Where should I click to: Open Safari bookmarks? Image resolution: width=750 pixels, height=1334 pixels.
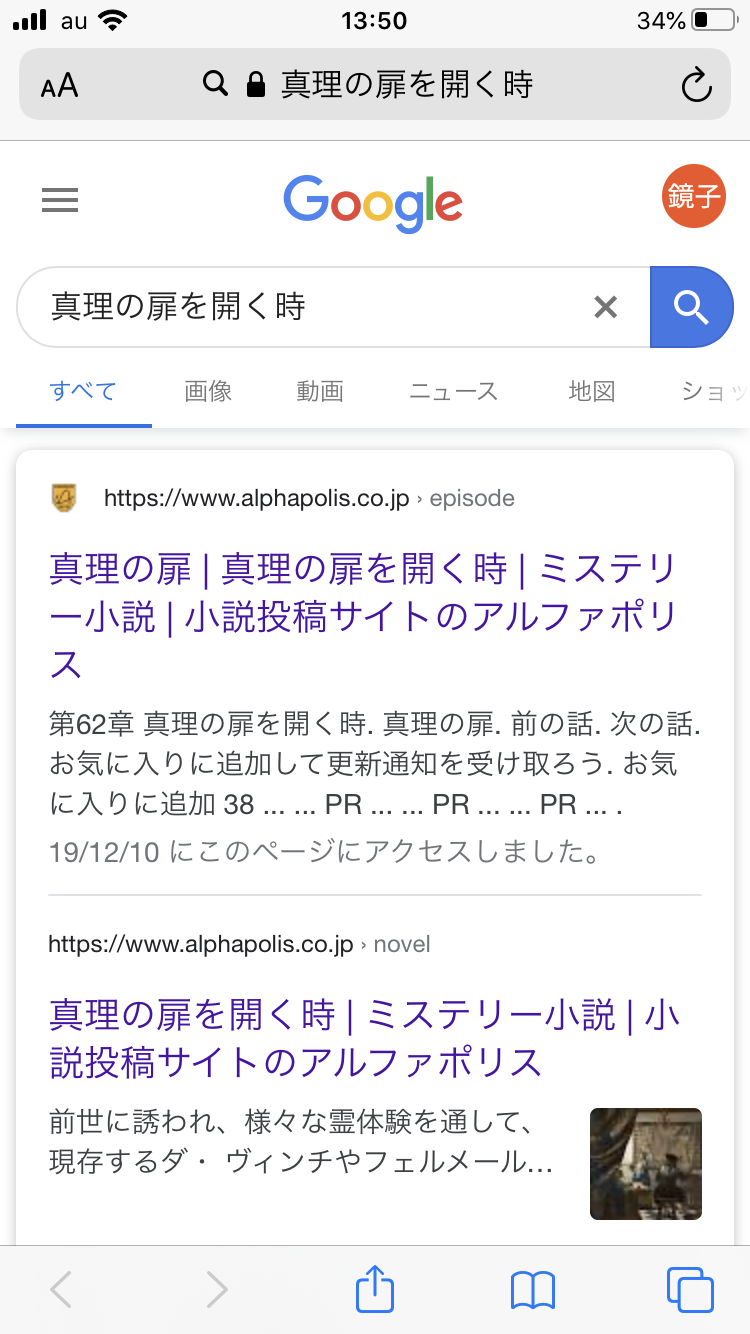pos(532,1290)
